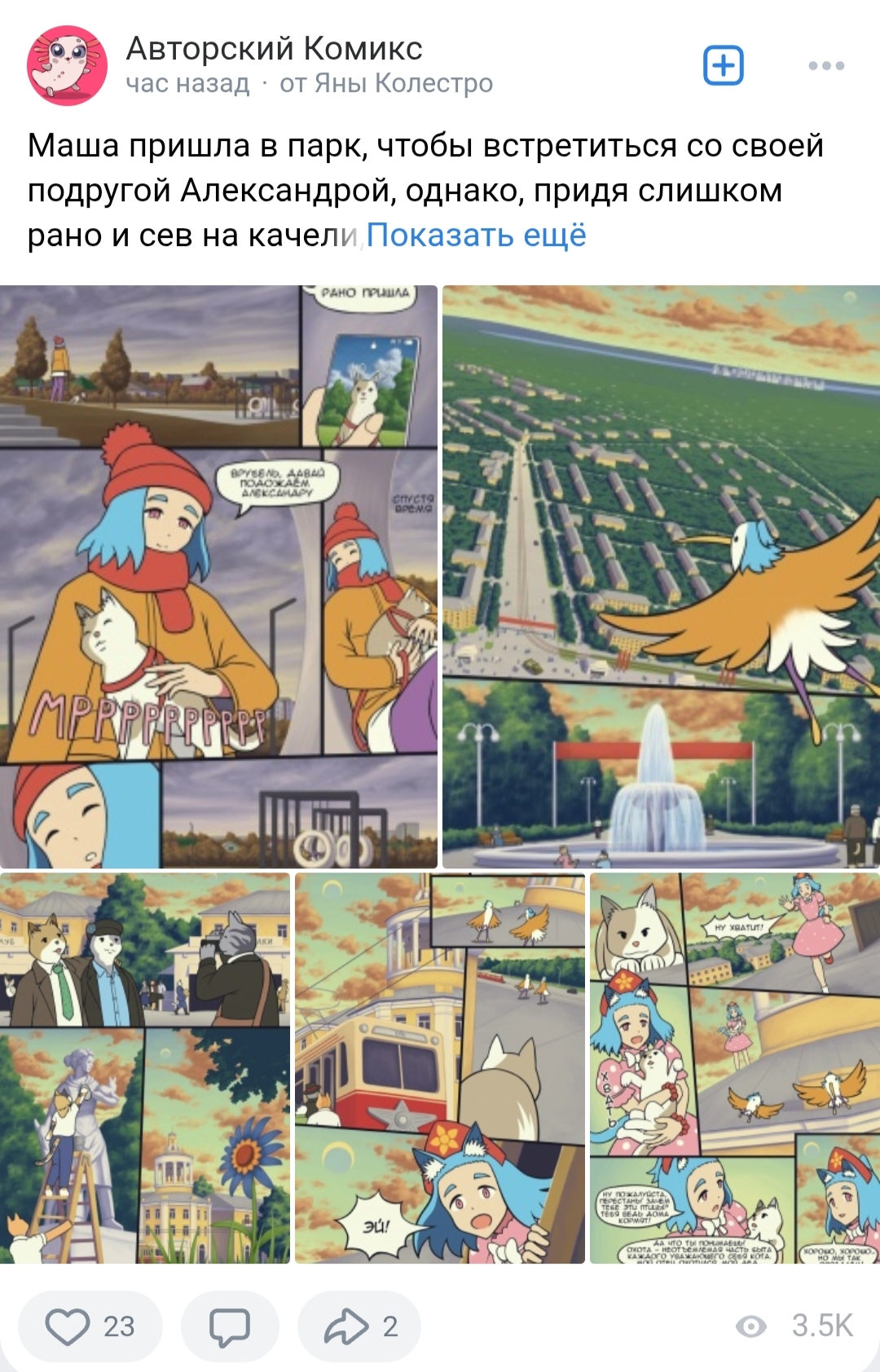Like the post with the heart button
Screen dimensions: 880x1372
(x=90, y=1326)
